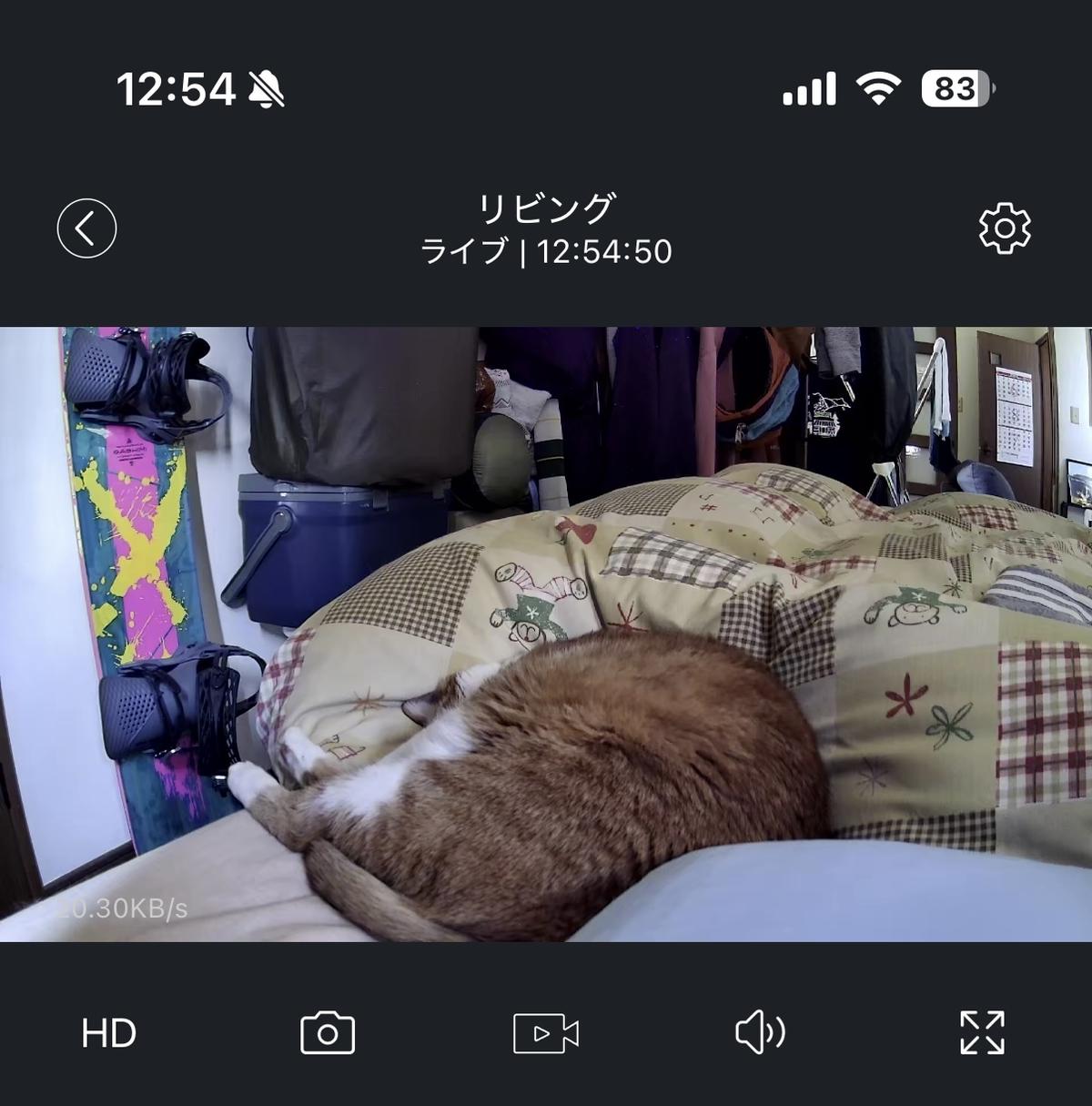Start recording the live video

click(x=545, y=1033)
